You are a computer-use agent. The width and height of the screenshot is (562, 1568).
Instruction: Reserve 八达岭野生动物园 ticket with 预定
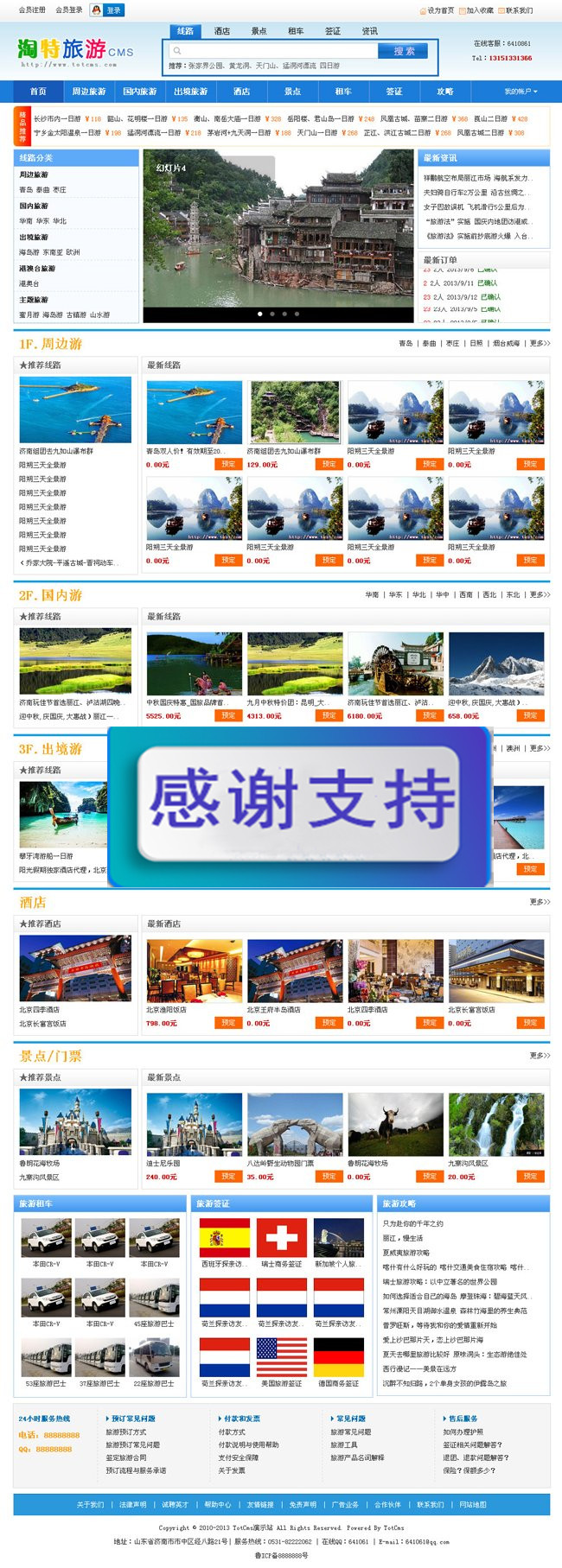(329, 1176)
